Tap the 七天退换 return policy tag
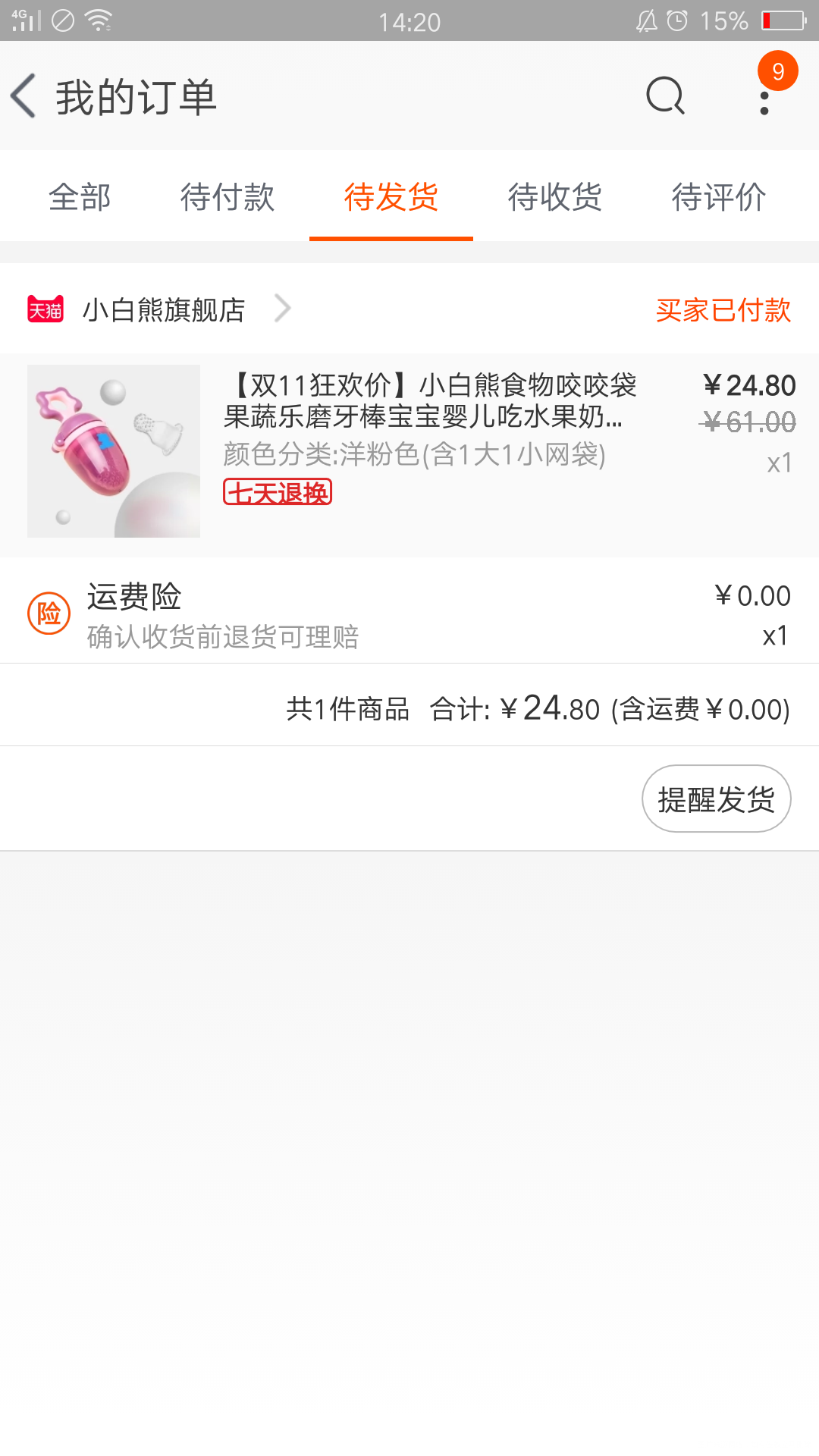 [x=278, y=492]
